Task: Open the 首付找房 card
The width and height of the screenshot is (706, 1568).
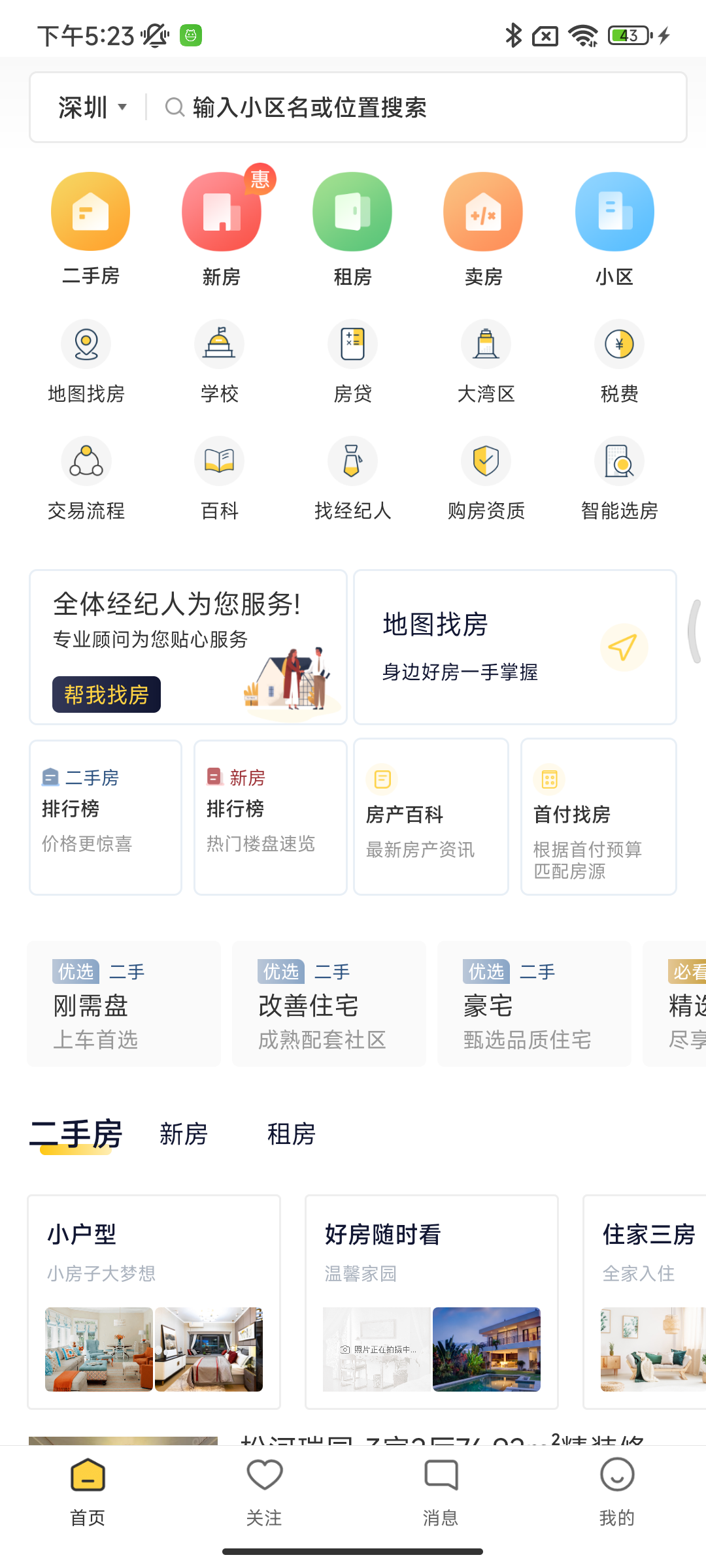Action: point(598,817)
